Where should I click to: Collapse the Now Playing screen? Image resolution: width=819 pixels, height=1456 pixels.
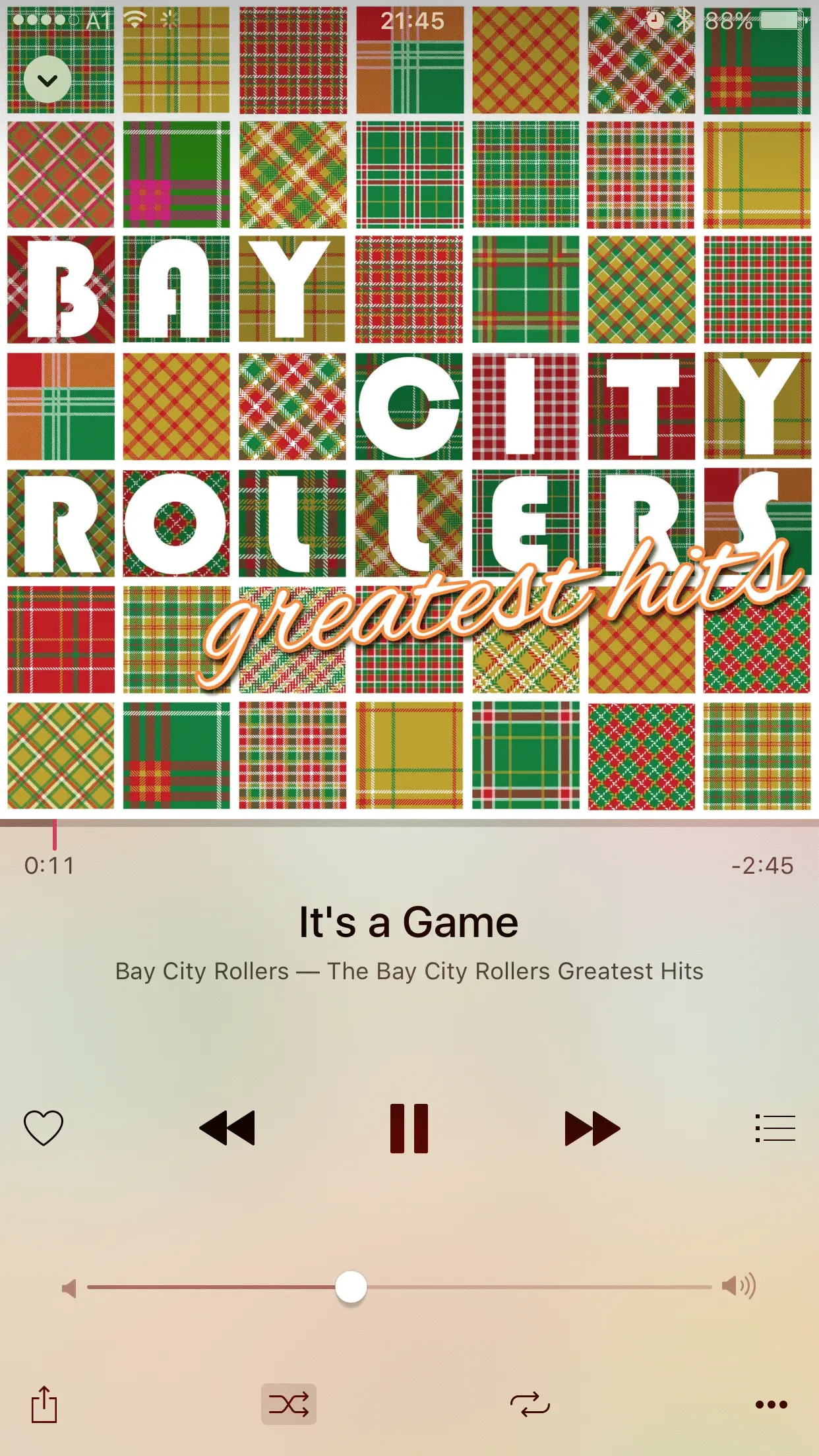pyautogui.click(x=47, y=80)
